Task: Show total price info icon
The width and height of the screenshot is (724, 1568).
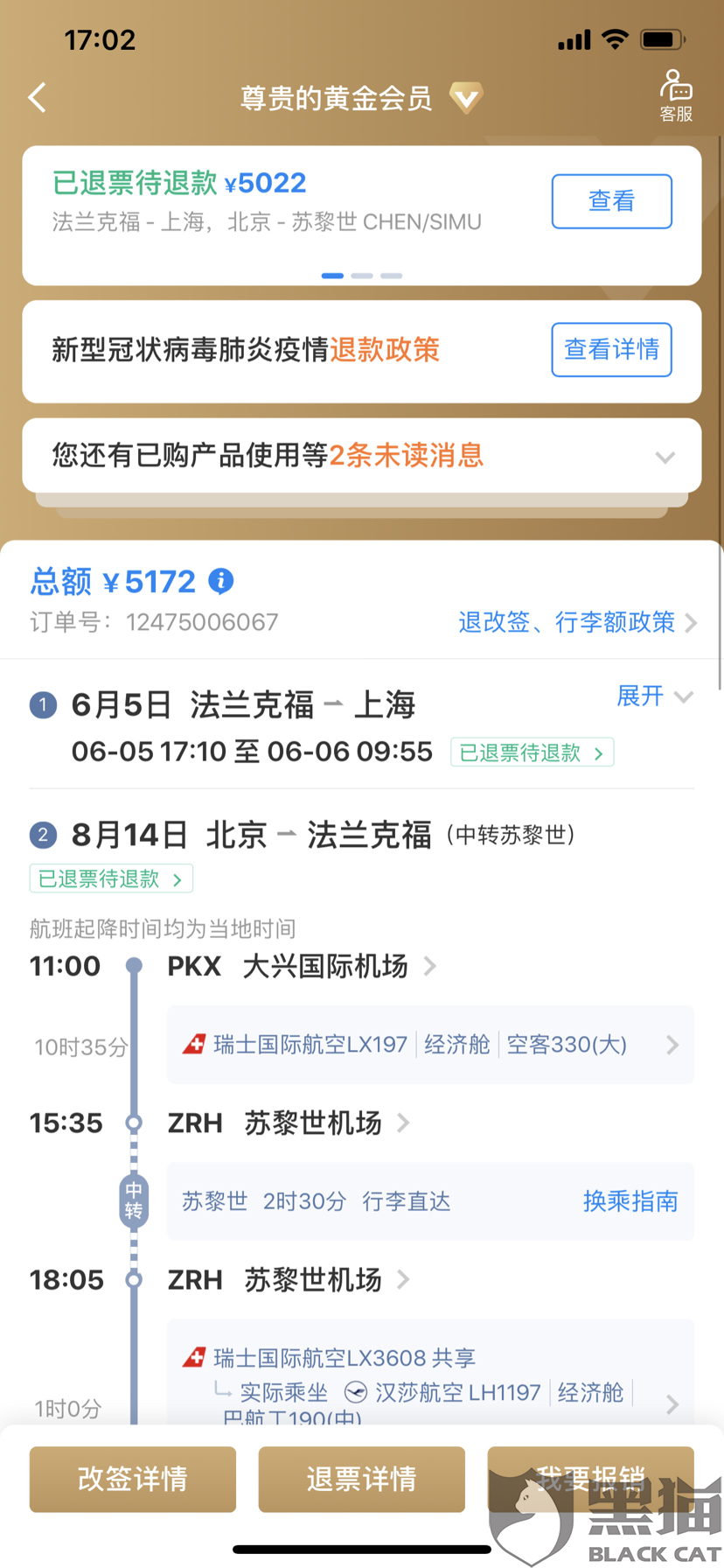Action: [221, 580]
